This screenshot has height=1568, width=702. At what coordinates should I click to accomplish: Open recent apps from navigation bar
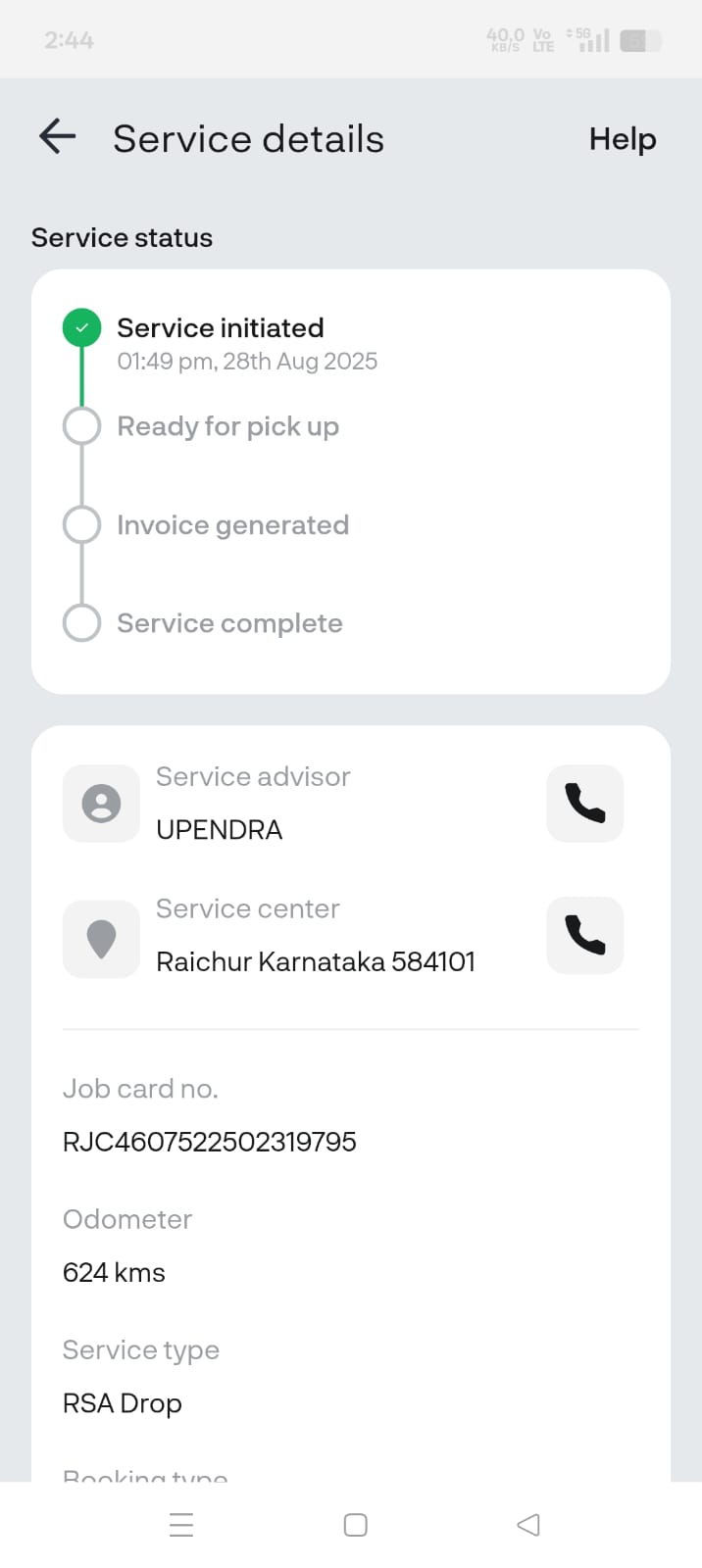tap(181, 1525)
